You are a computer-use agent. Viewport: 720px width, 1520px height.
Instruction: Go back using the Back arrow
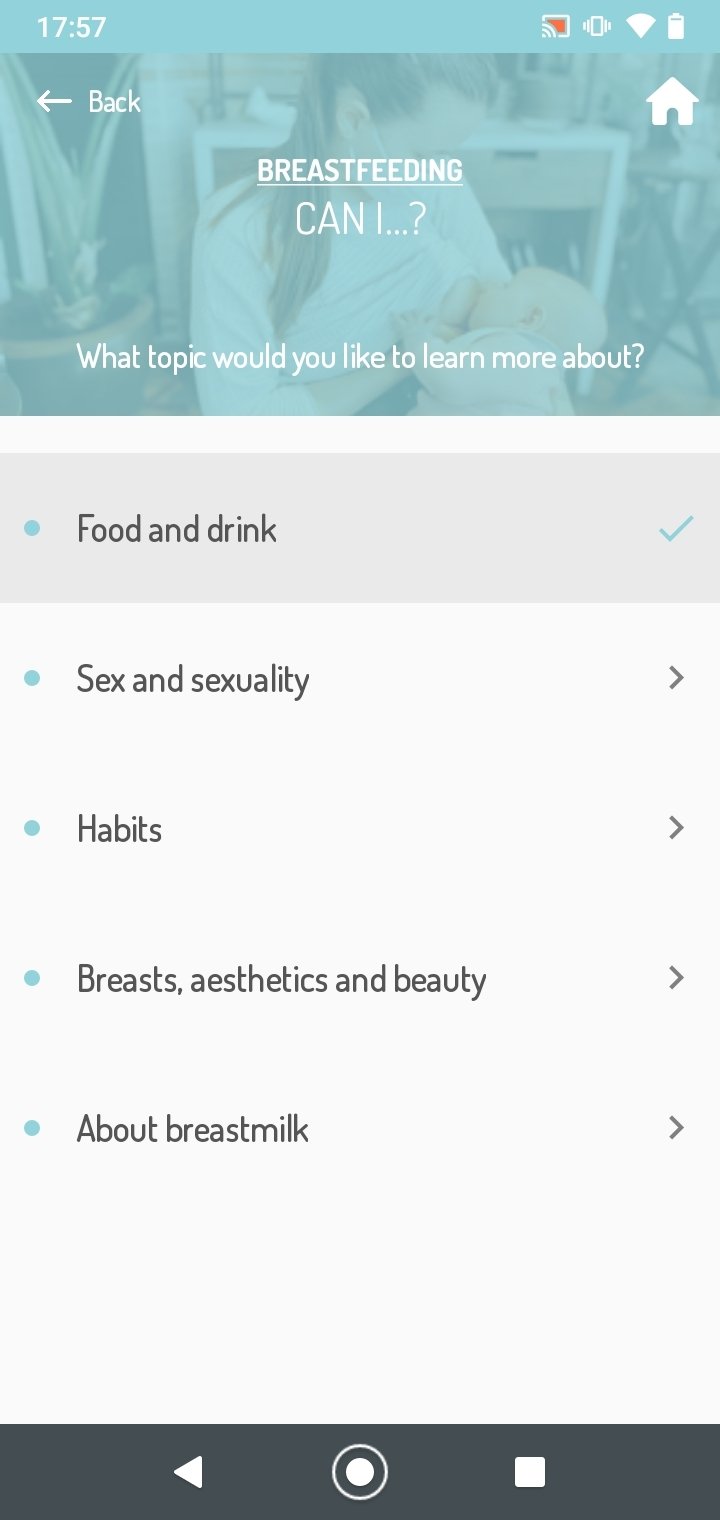point(88,102)
